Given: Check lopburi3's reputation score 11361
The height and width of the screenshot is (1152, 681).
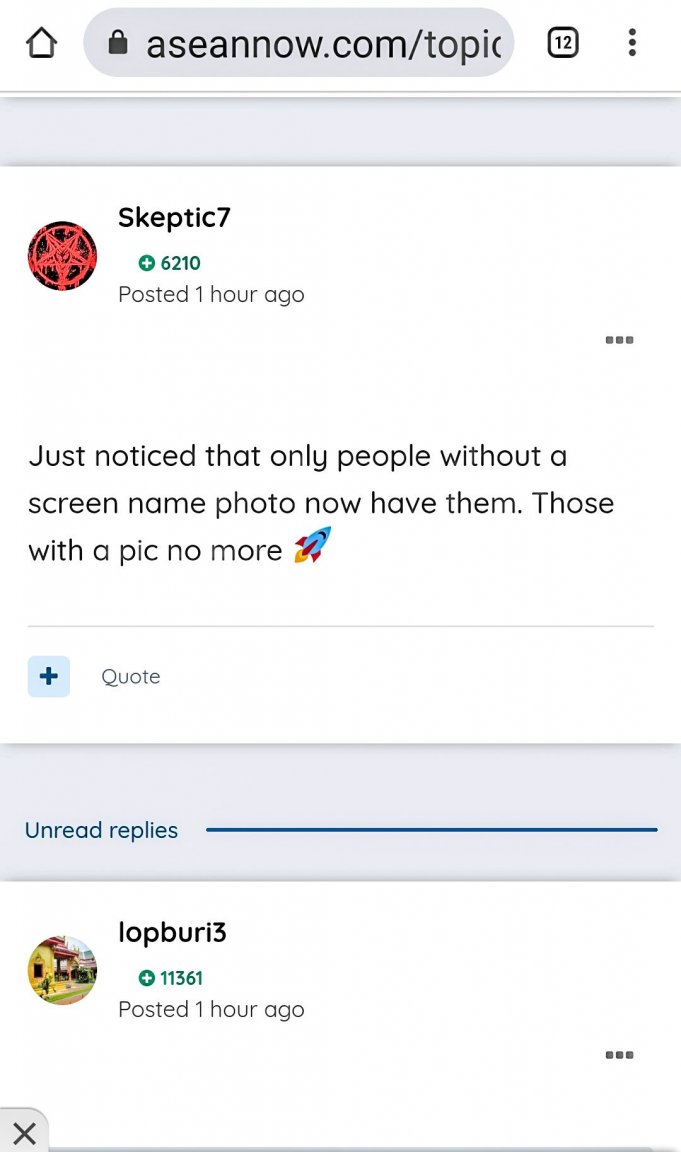Looking at the screenshot, I should [x=171, y=978].
